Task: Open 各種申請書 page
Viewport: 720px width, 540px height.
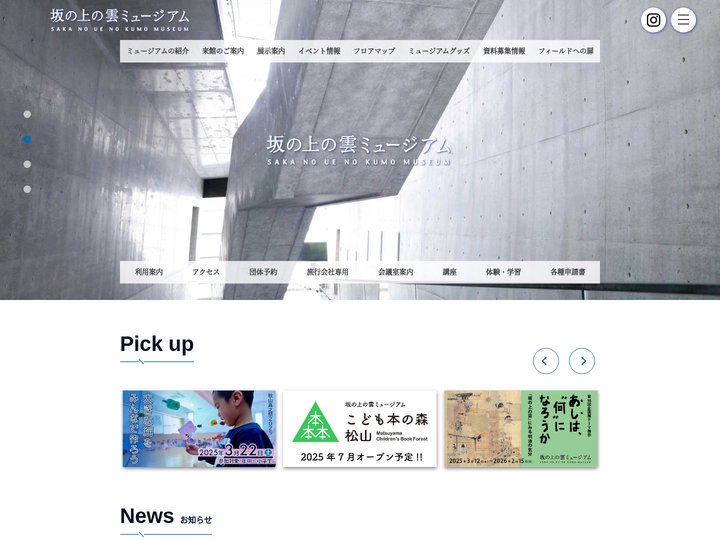Action: click(568, 272)
